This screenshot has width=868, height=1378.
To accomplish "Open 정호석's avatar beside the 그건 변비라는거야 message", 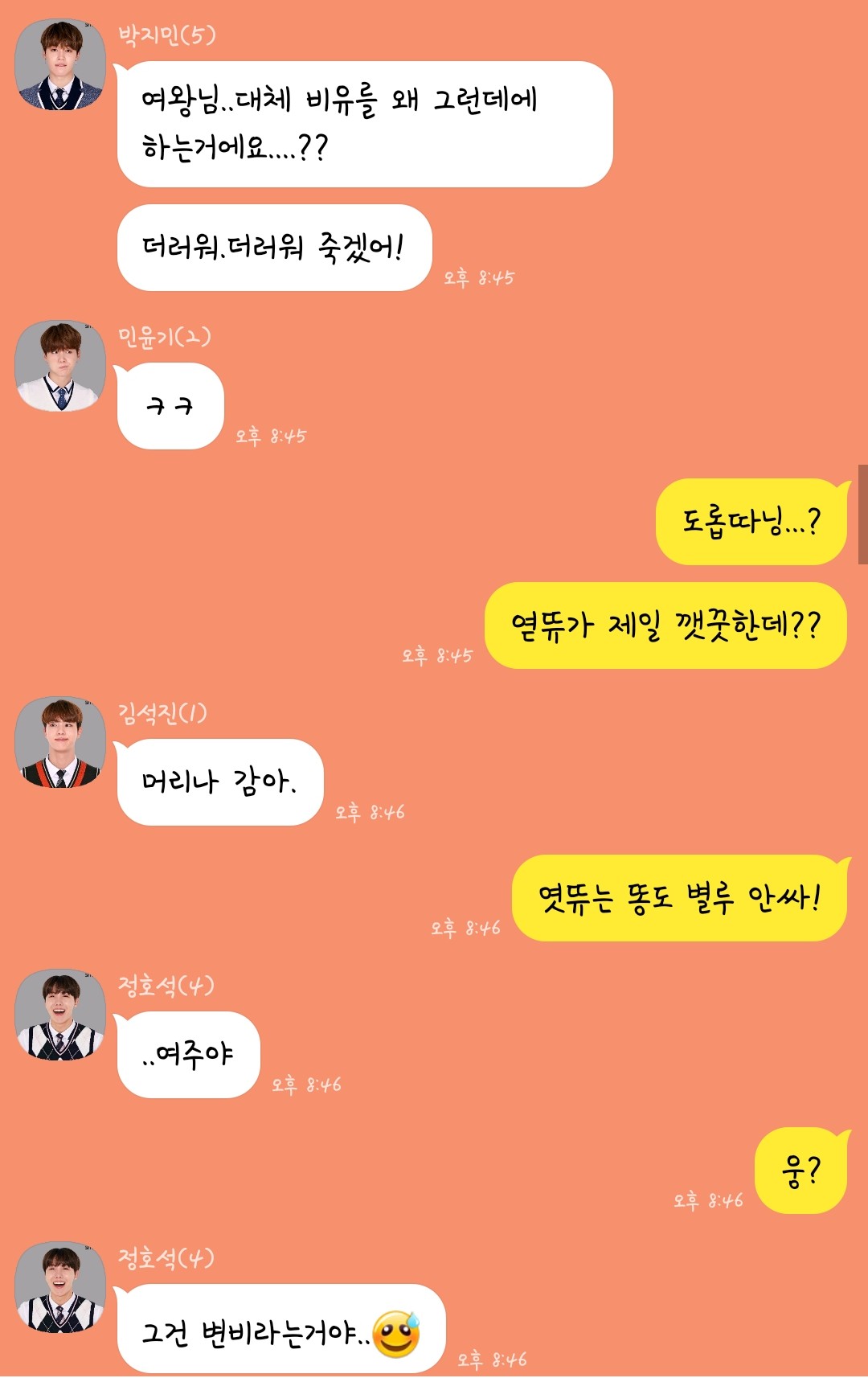I will click(x=60, y=1287).
